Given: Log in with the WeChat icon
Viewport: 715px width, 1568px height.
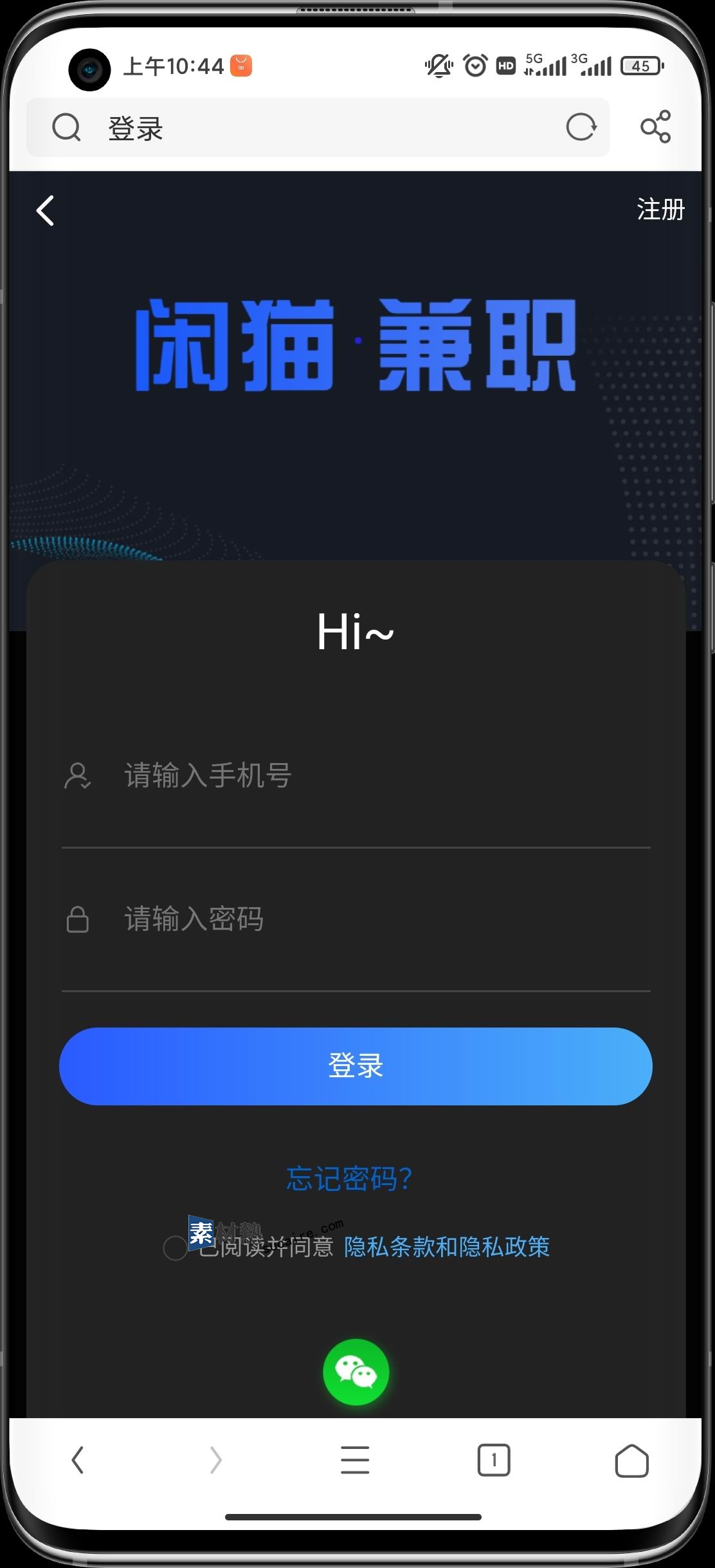Looking at the screenshot, I should 356,1372.
